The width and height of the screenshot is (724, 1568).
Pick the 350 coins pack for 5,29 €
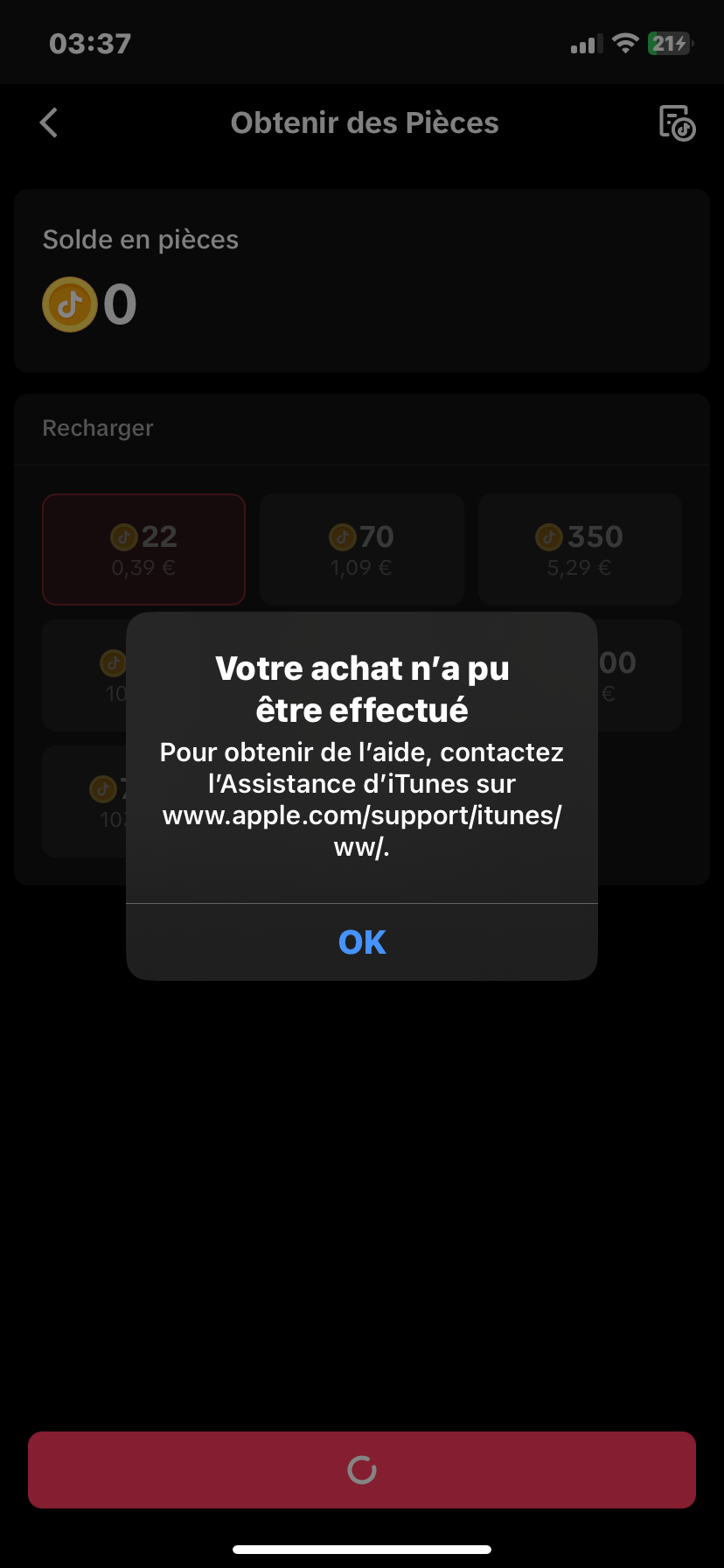[579, 549]
